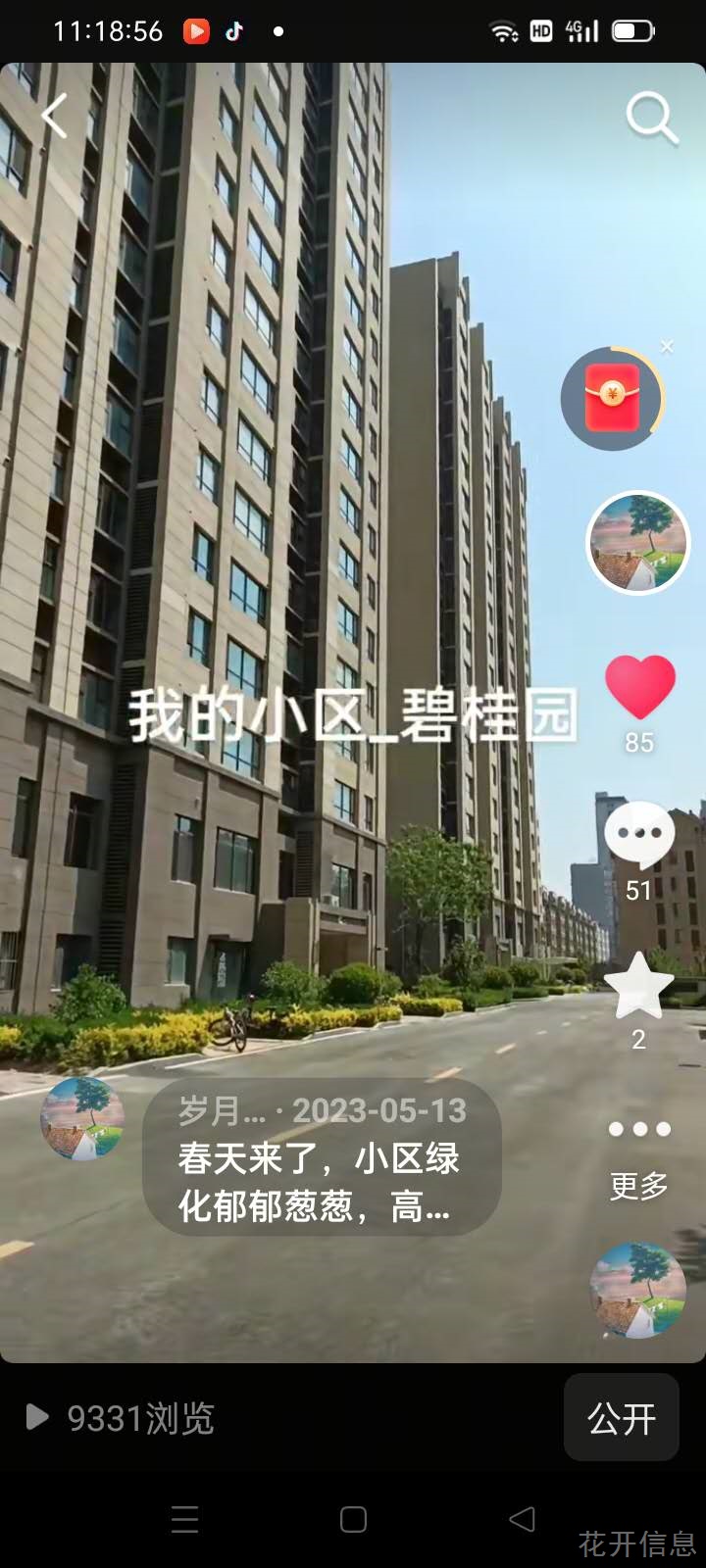Open the author's profile avatar on the right
The height and width of the screenshot is (1568, 706).
tap(638, 543)
